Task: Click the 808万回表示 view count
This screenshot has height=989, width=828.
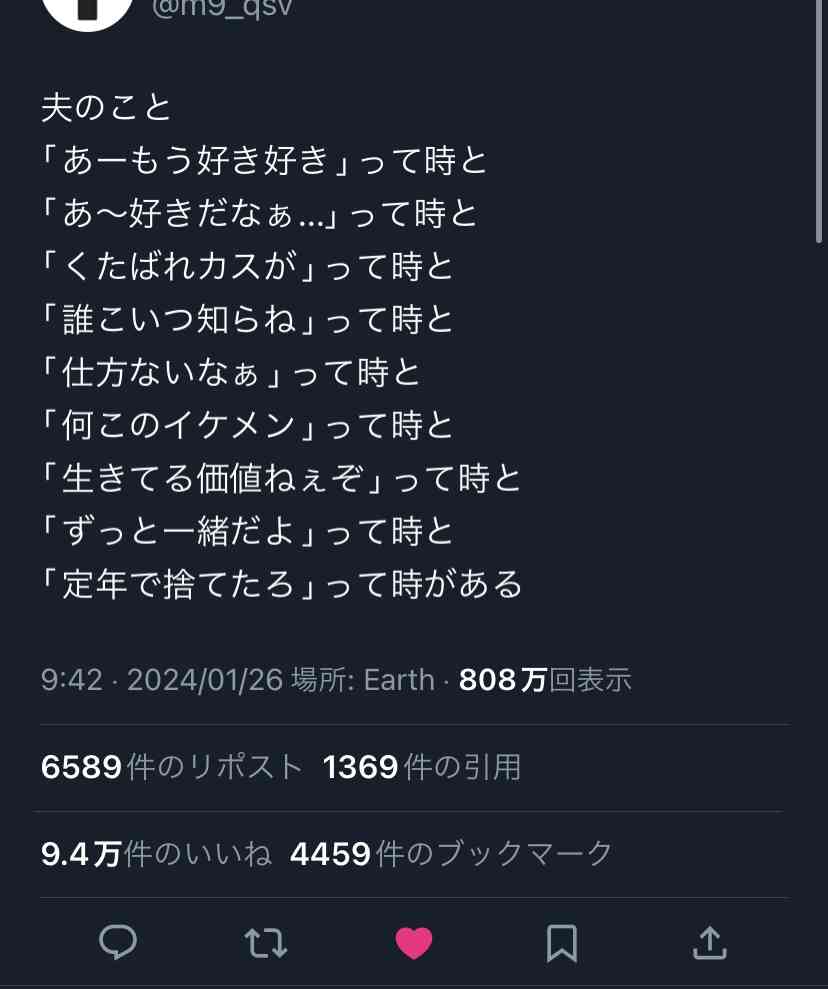Action: click(545, 679)
